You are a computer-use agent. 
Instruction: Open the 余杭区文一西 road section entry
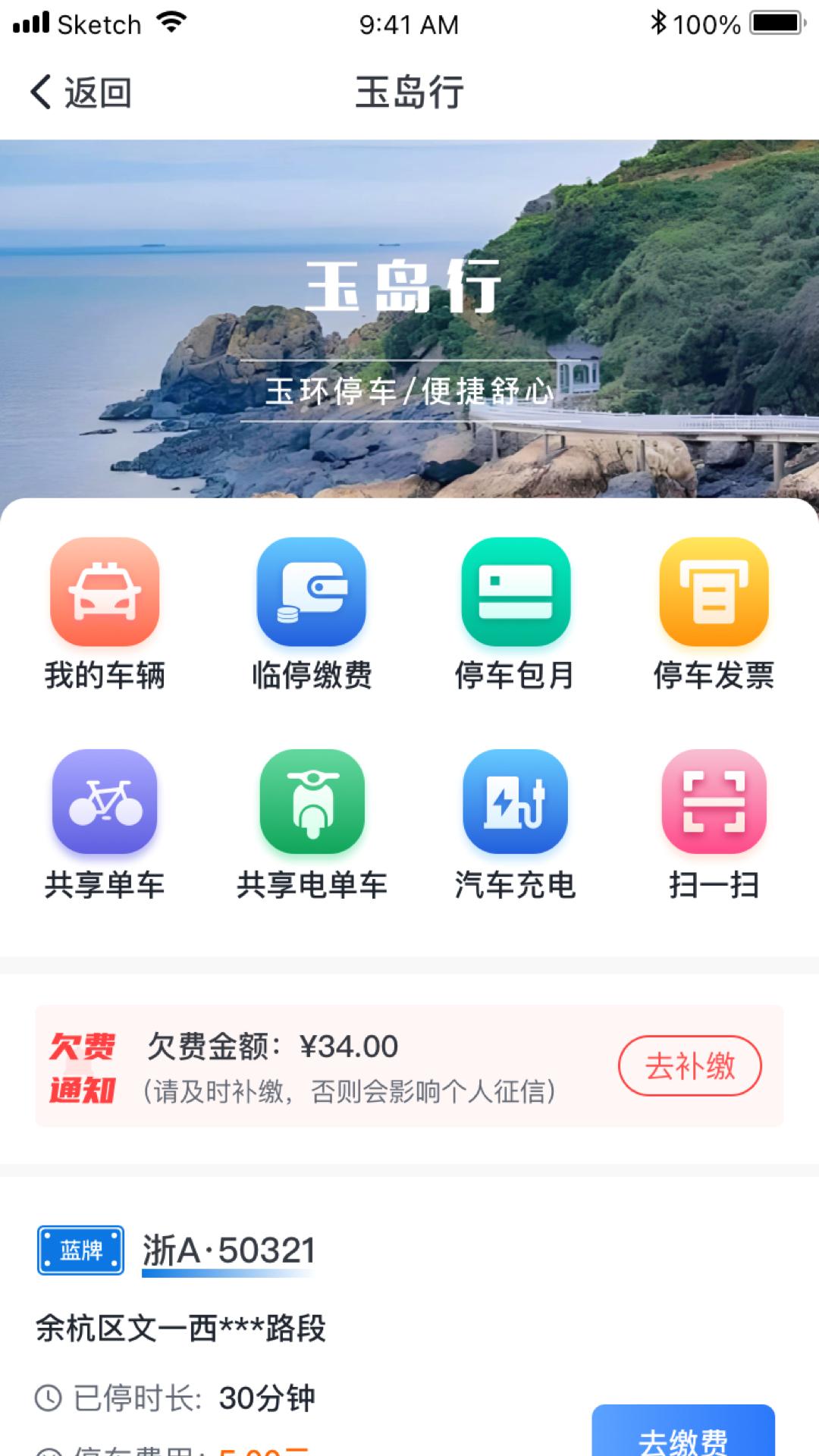(x=182, y=1326)
